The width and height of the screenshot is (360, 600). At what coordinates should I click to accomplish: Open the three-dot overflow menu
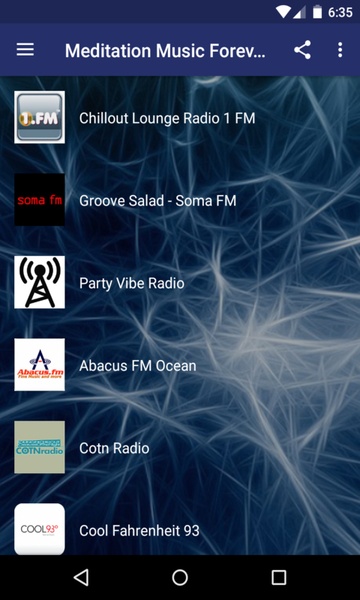pyautogui.click(x=340, y=50)
